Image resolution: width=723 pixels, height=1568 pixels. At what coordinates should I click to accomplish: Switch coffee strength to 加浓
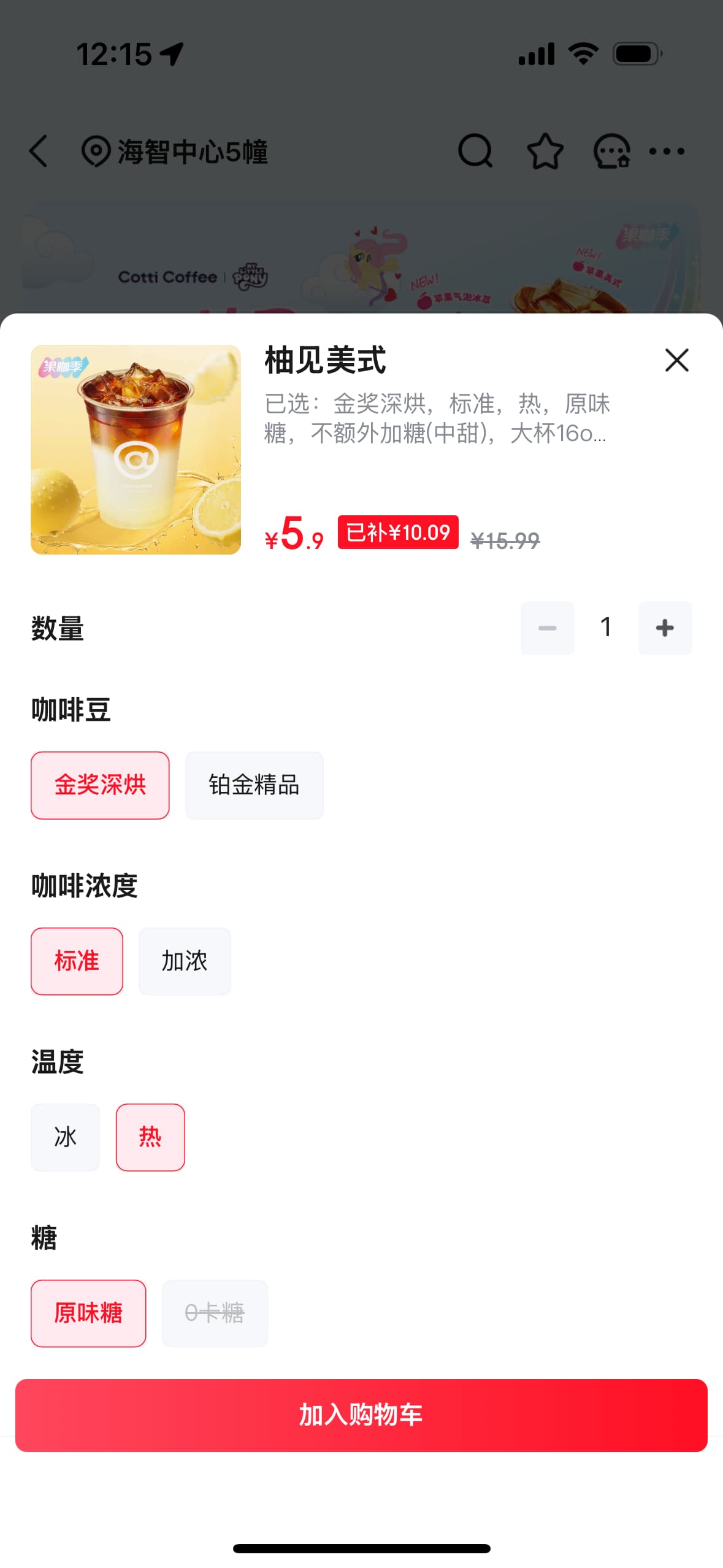tap(185, 961)
